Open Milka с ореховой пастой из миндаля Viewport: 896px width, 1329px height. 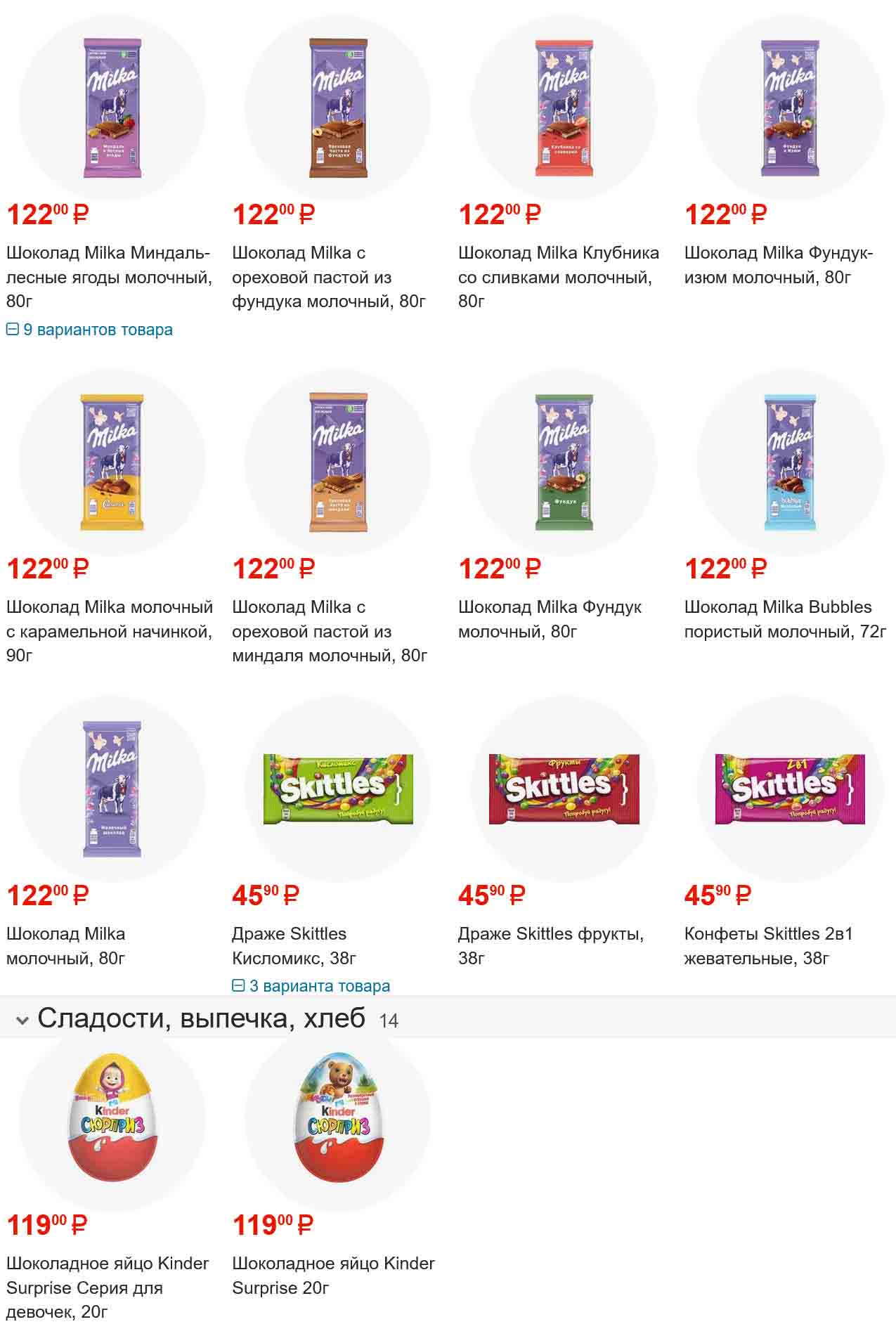[329, 631]
